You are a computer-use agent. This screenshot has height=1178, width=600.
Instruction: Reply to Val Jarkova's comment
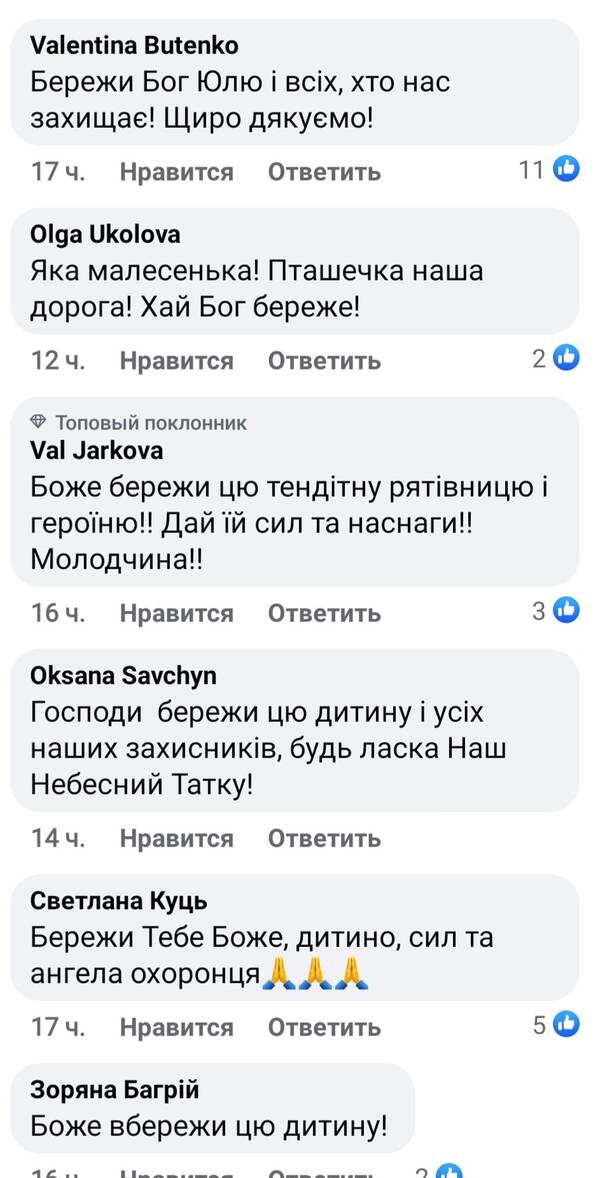(x=324, y=613)
